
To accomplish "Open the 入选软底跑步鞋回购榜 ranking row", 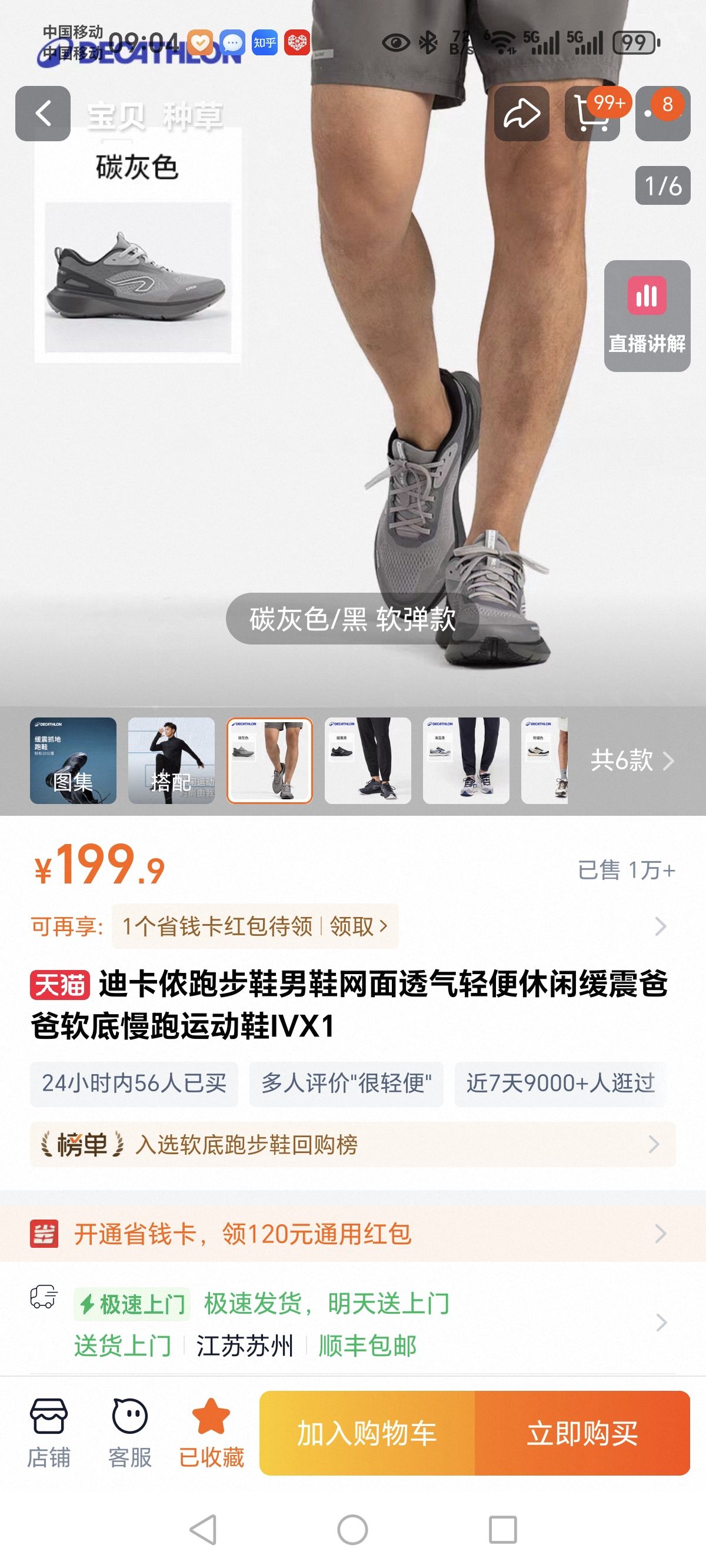I will (x=353, y=1144).
